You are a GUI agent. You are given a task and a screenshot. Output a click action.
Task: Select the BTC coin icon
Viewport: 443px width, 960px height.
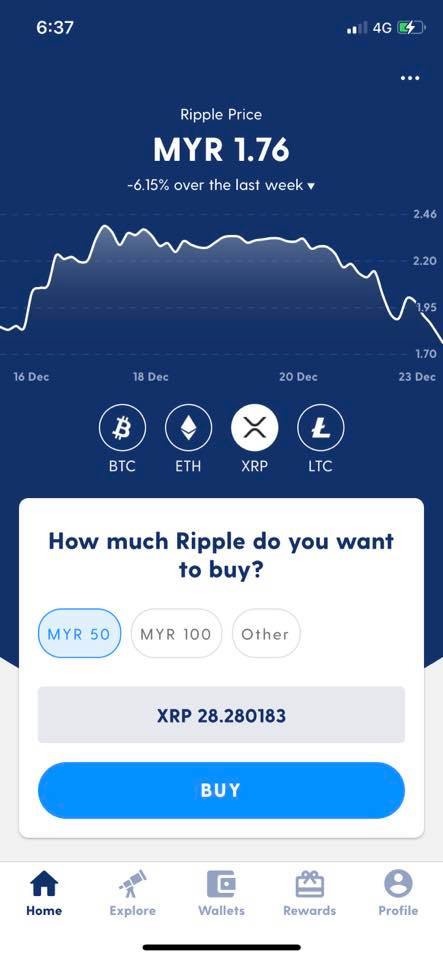click(x=122, y=429)
